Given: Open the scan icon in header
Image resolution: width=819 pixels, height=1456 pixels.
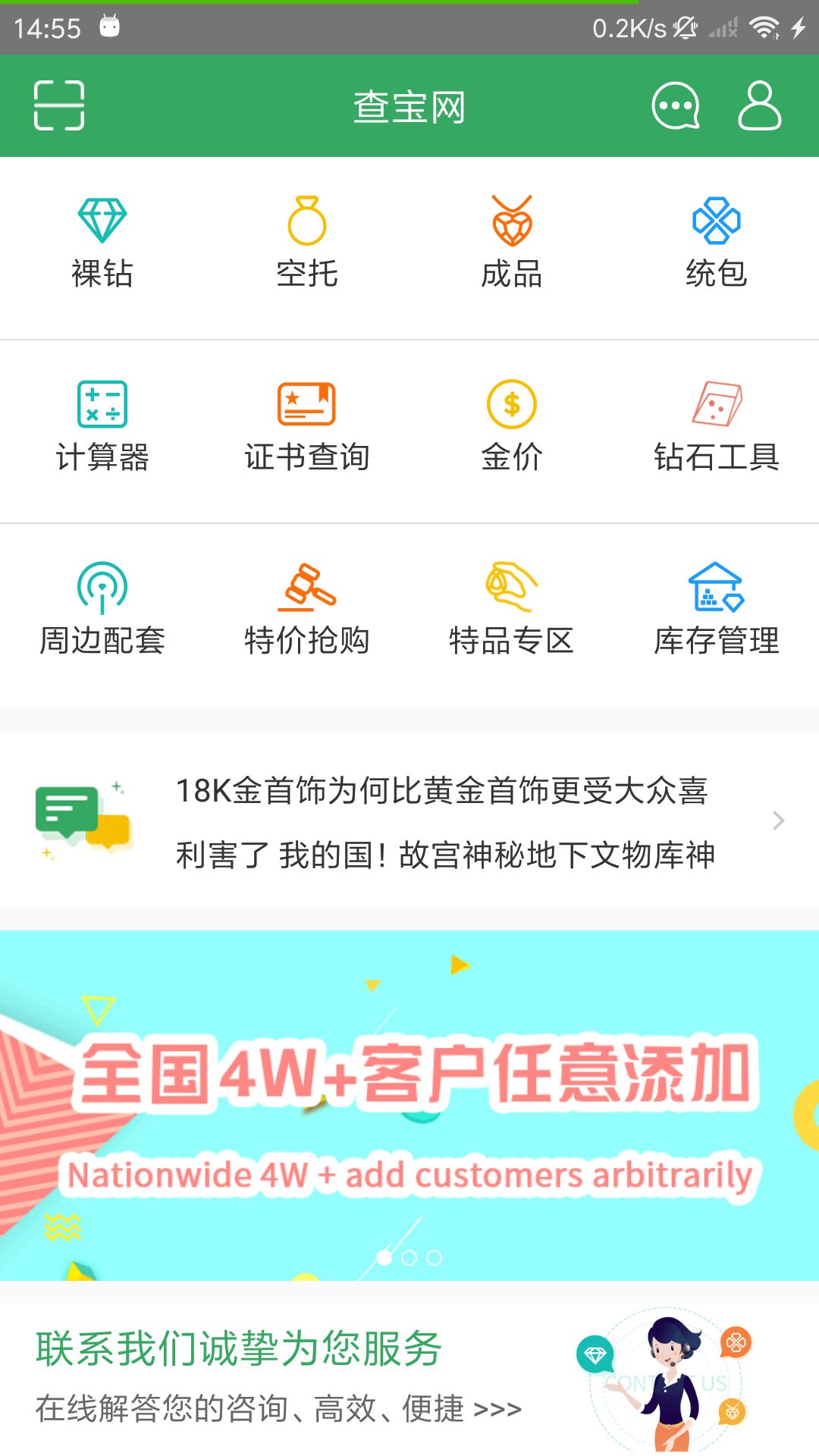Looking at the screenshot, I should coord(59,105).
